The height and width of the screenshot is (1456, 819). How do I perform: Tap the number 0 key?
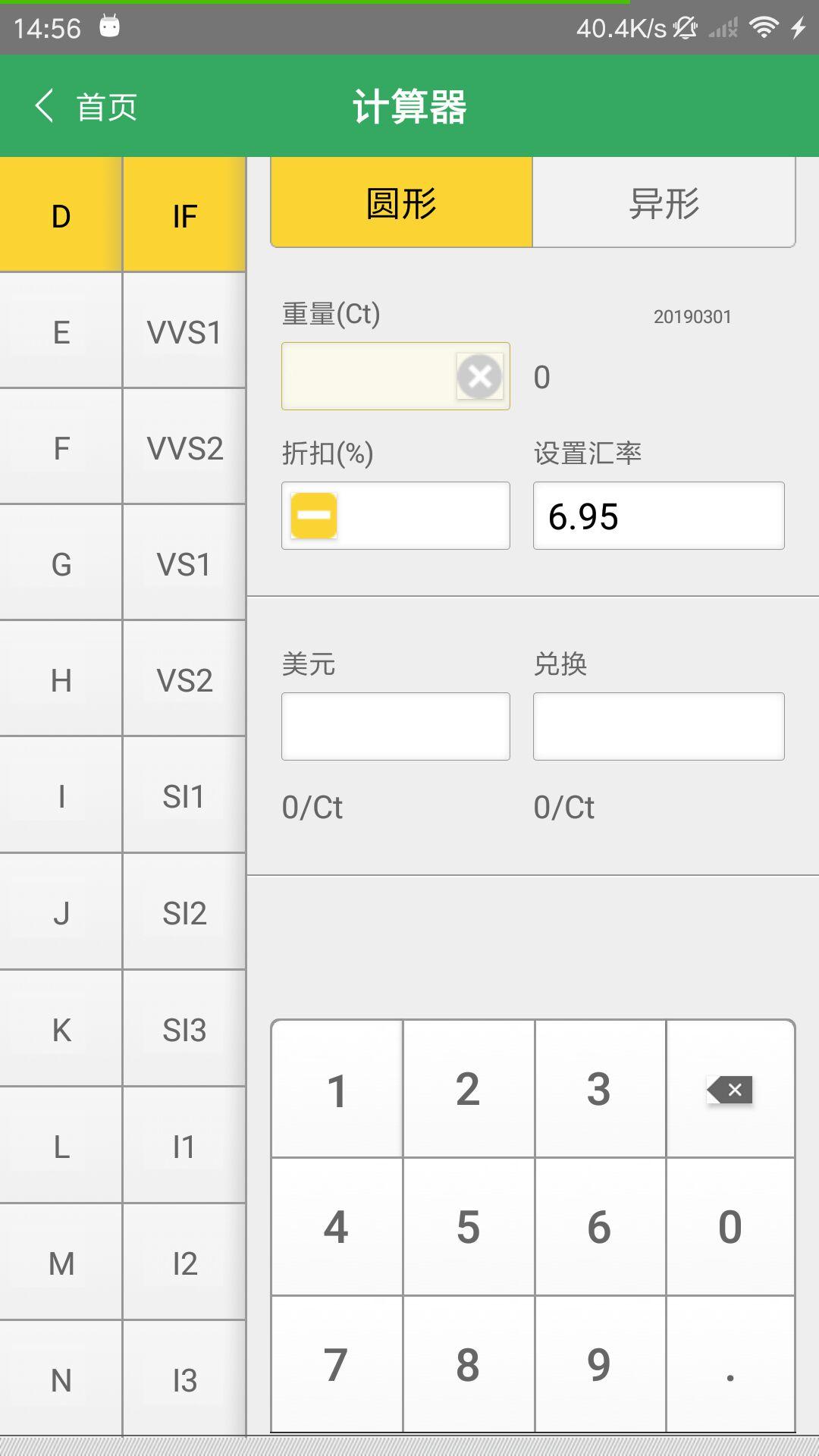[730, 1226]
